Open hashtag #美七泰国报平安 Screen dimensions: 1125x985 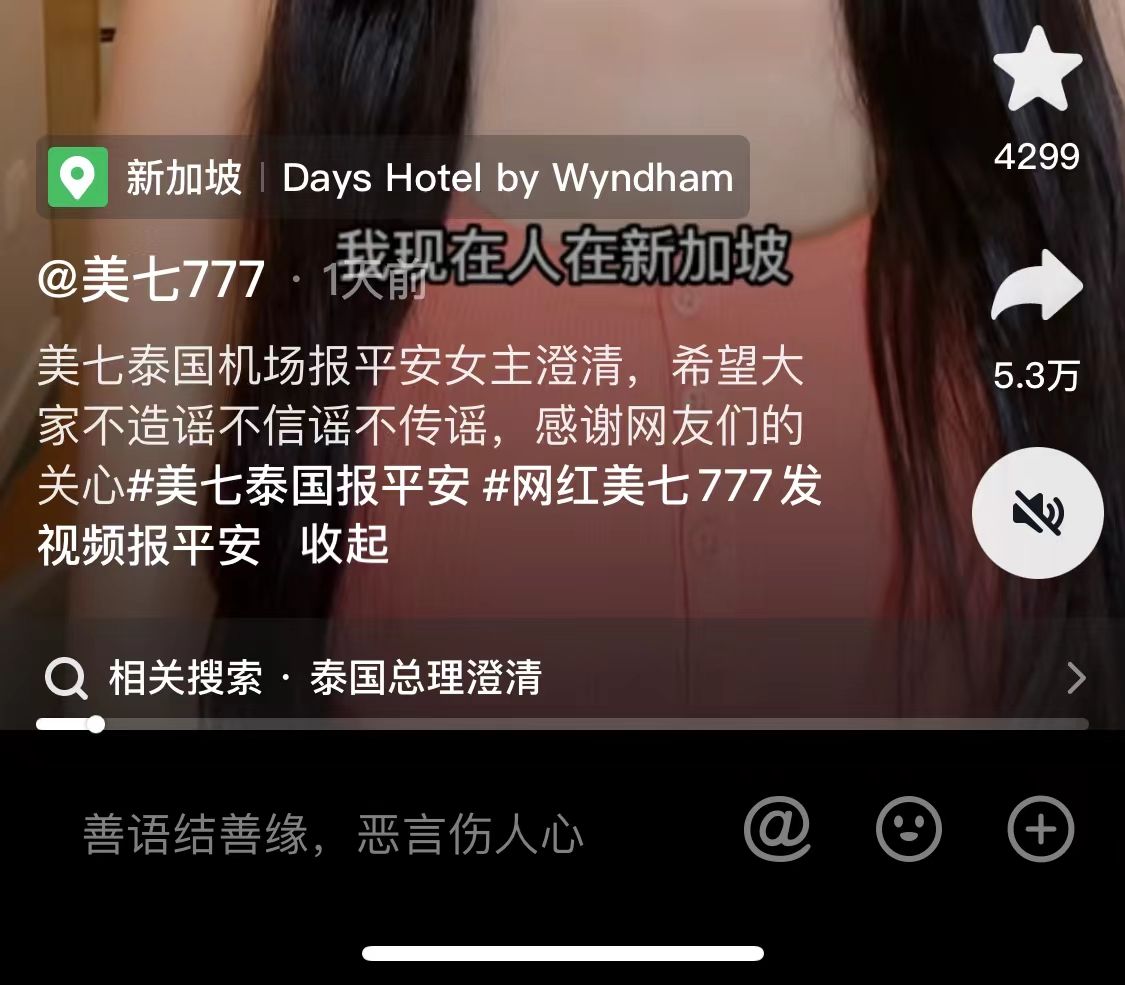[300, 487]
